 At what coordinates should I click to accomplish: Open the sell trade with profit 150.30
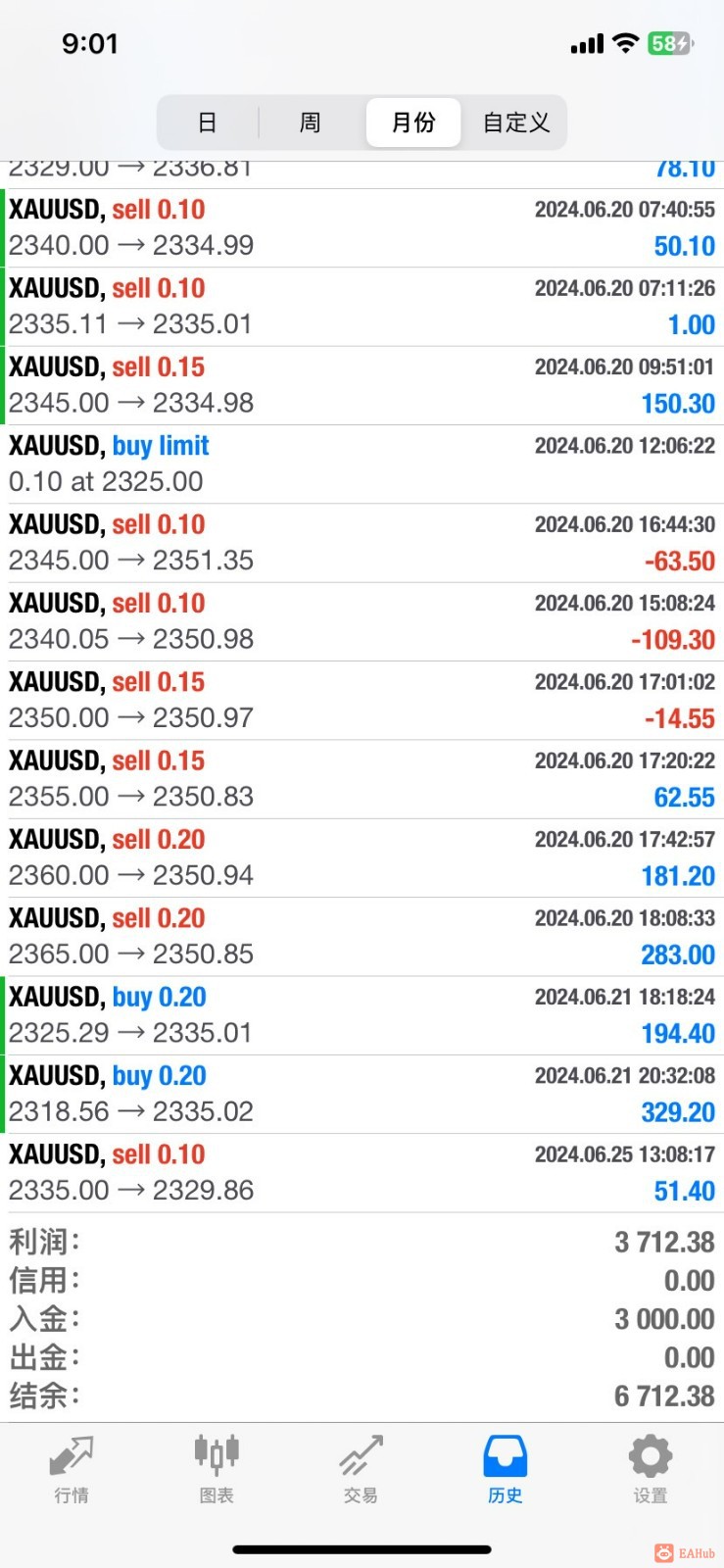point(362,385)
